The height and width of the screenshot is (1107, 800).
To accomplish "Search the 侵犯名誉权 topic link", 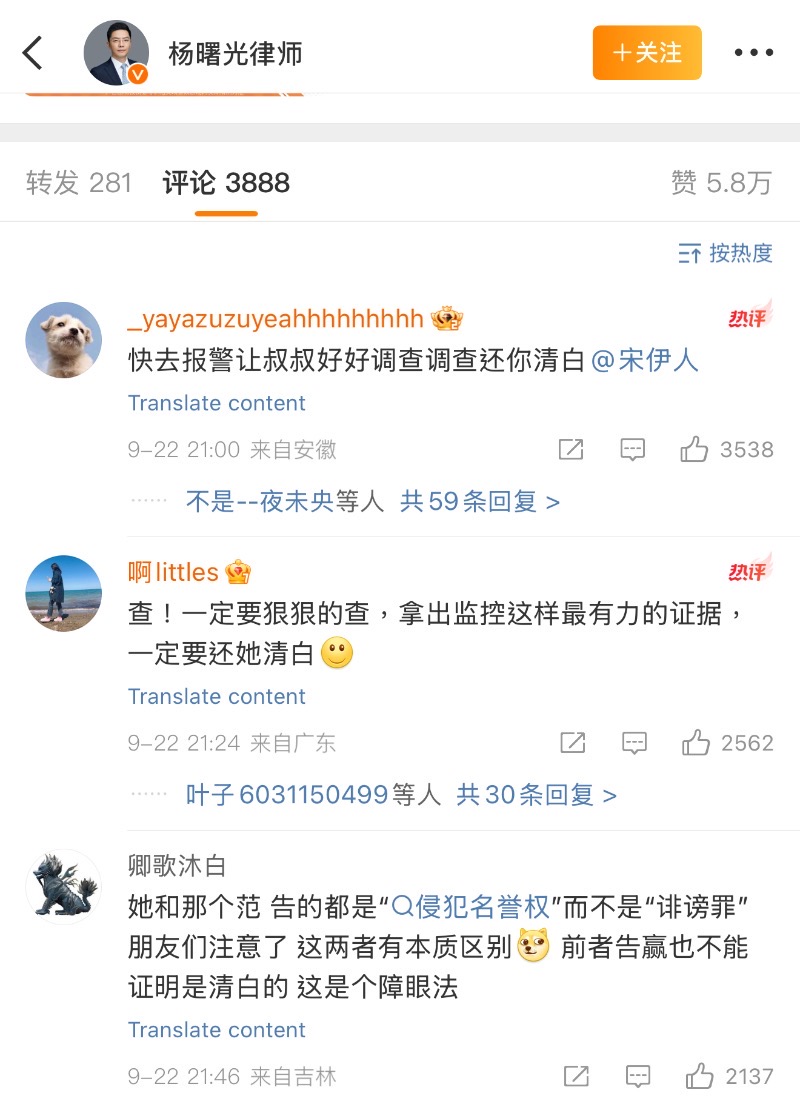I will pyautogui.click(x=470, y=907).
